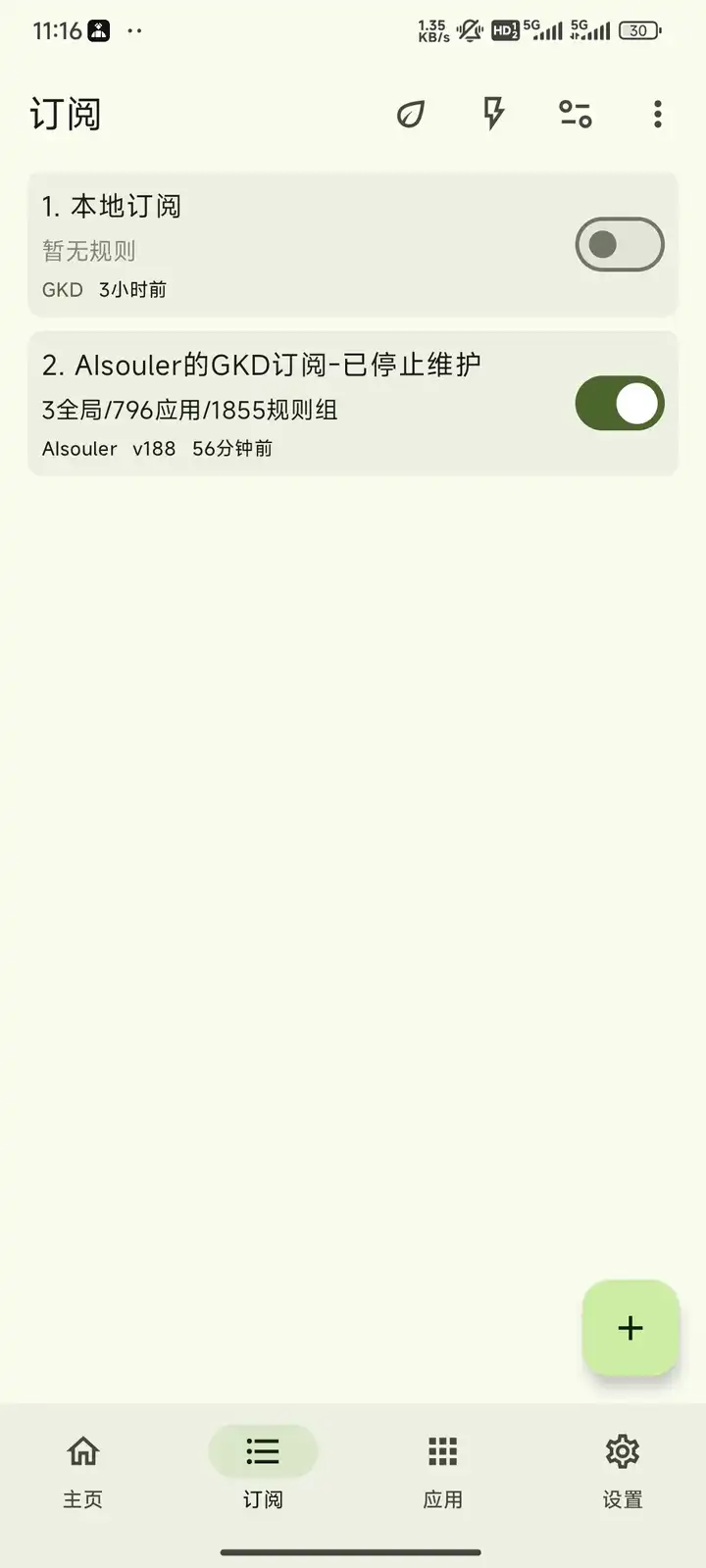Open the 2. Alsouler的GKD订阅-已停止维护 card
The height and width of the screenshot is (1568, 706).
pos(294,403)
